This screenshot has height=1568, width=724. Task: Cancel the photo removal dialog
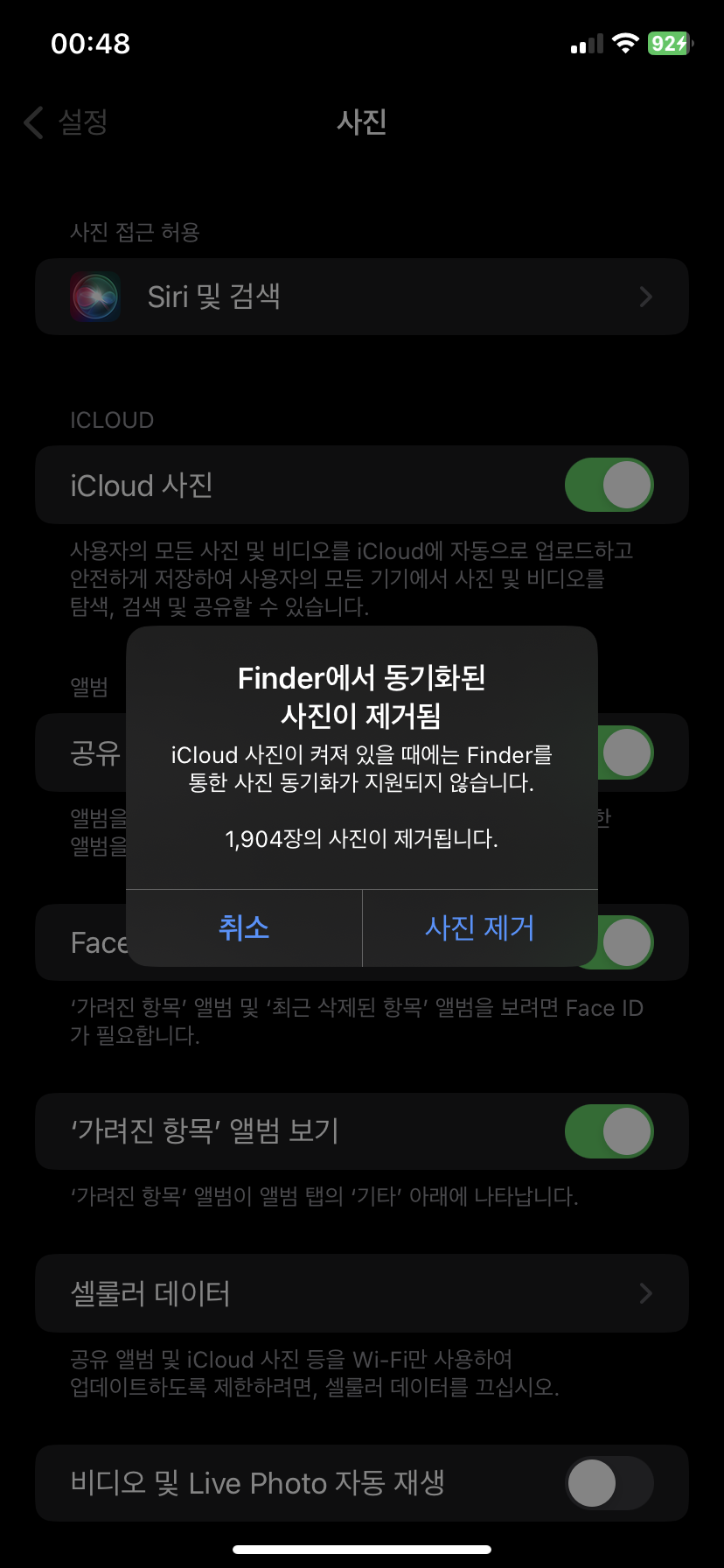coord(244,928)
